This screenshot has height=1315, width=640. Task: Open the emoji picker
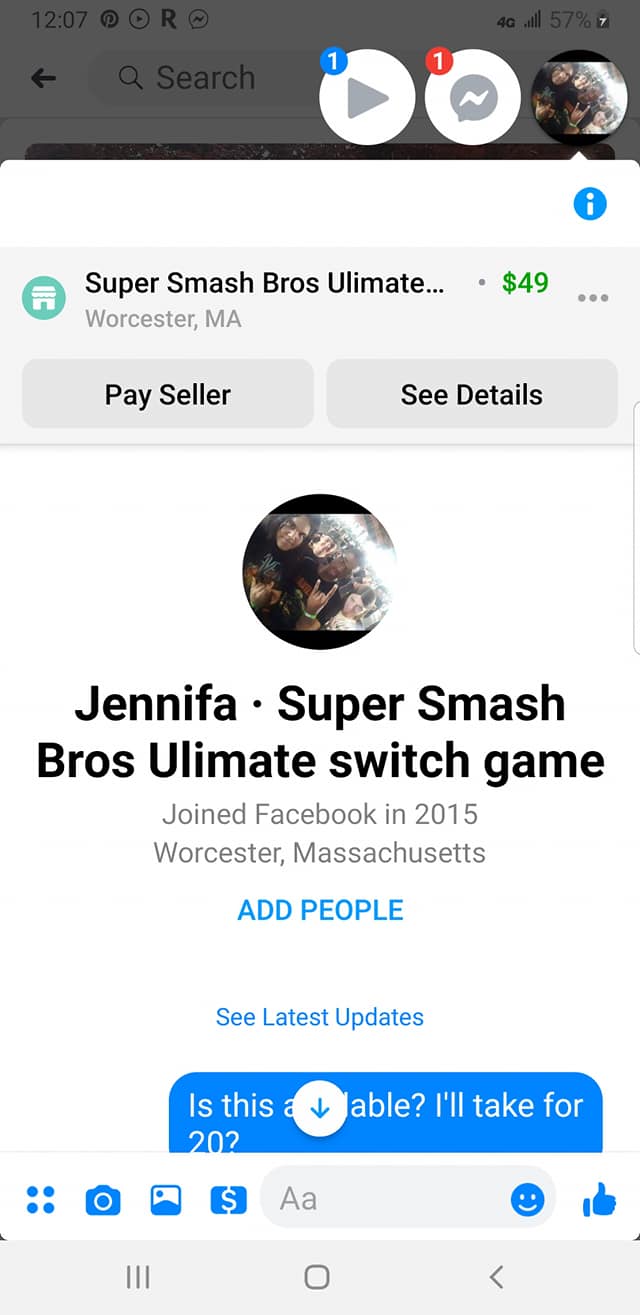tap(528, 1199)
